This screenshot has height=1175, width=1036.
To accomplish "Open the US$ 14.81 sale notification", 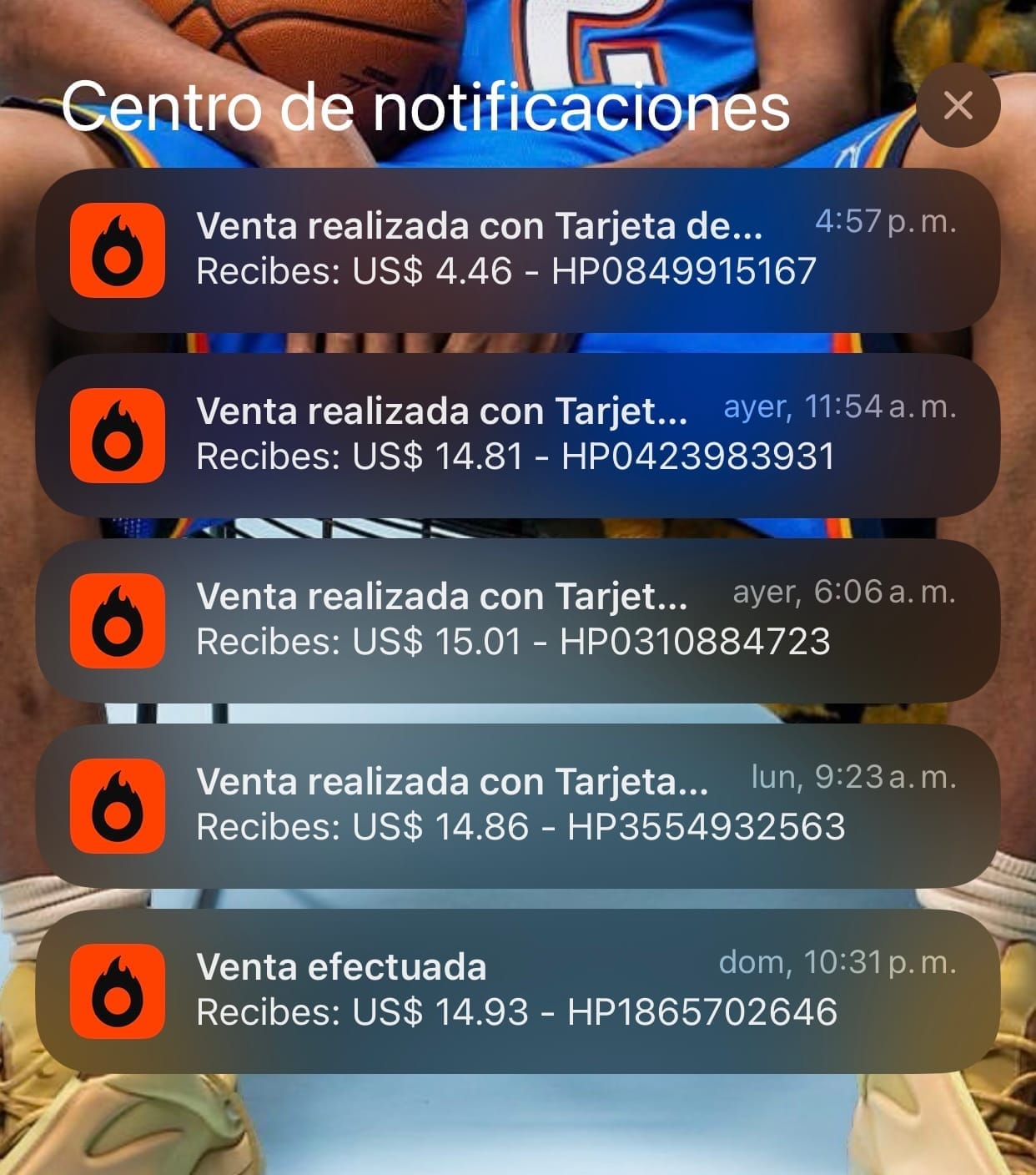I will (517, 435).
